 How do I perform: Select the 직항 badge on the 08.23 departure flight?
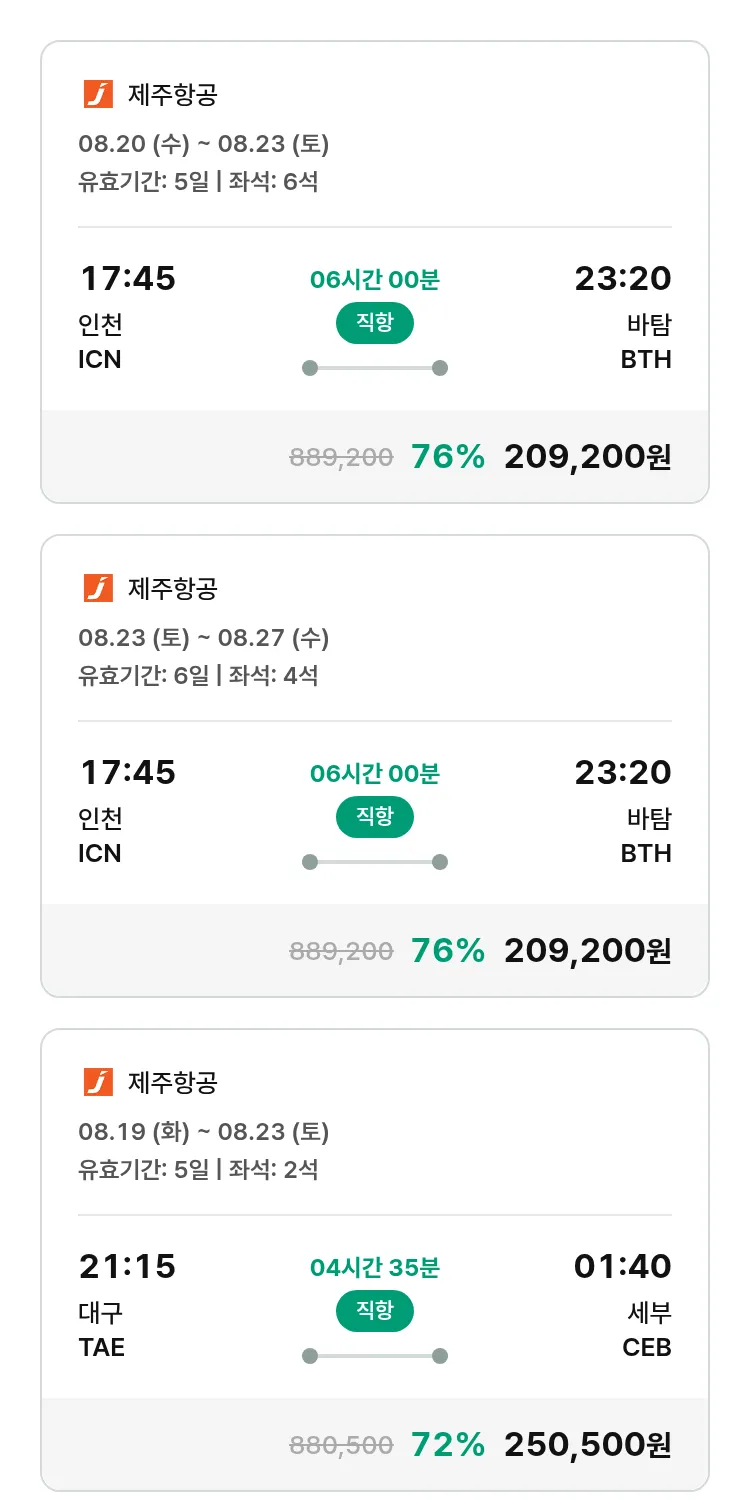pyautogui.click(x=374, y=817)
